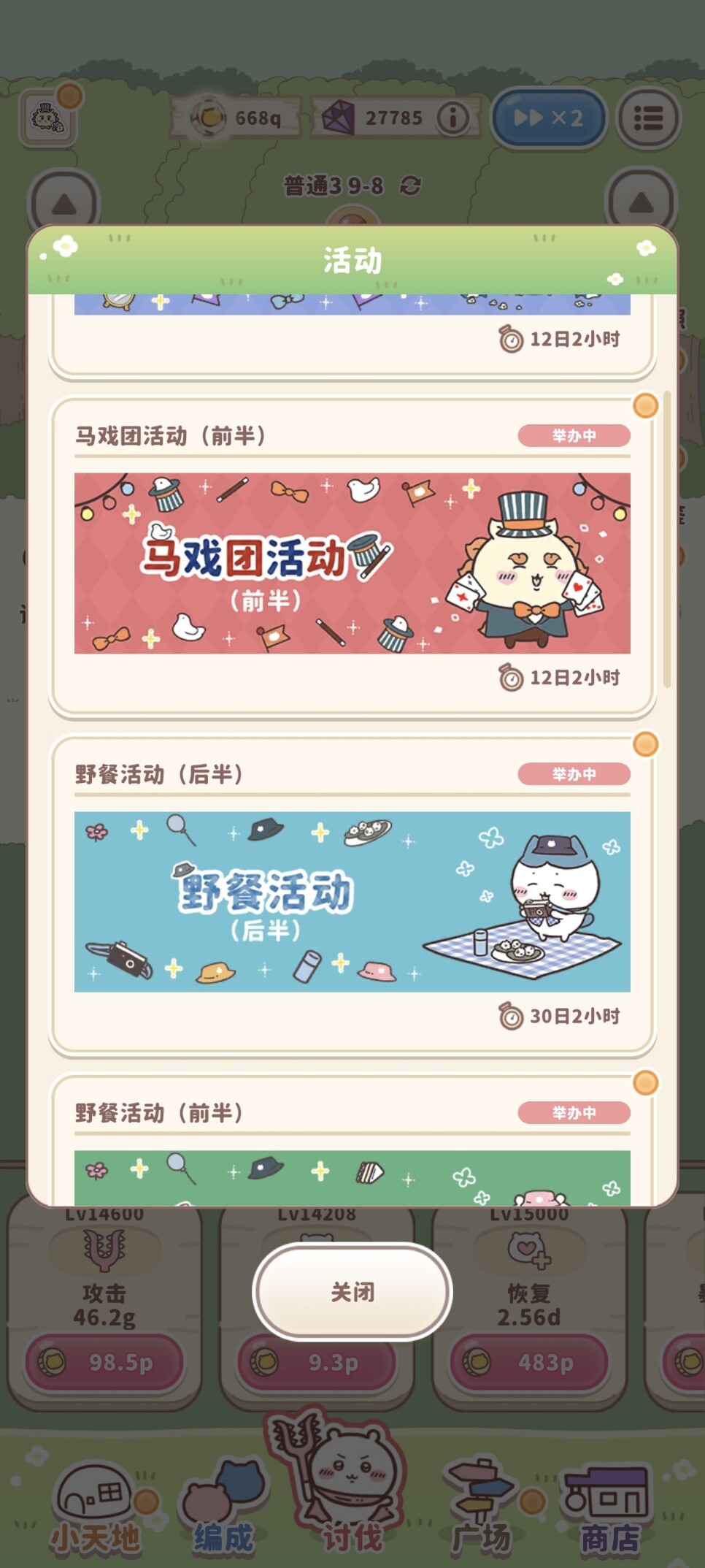Open the 野餐活动（前半）event card
The height and width of the screenshot is (1568, 705).
coord(352,1140)
